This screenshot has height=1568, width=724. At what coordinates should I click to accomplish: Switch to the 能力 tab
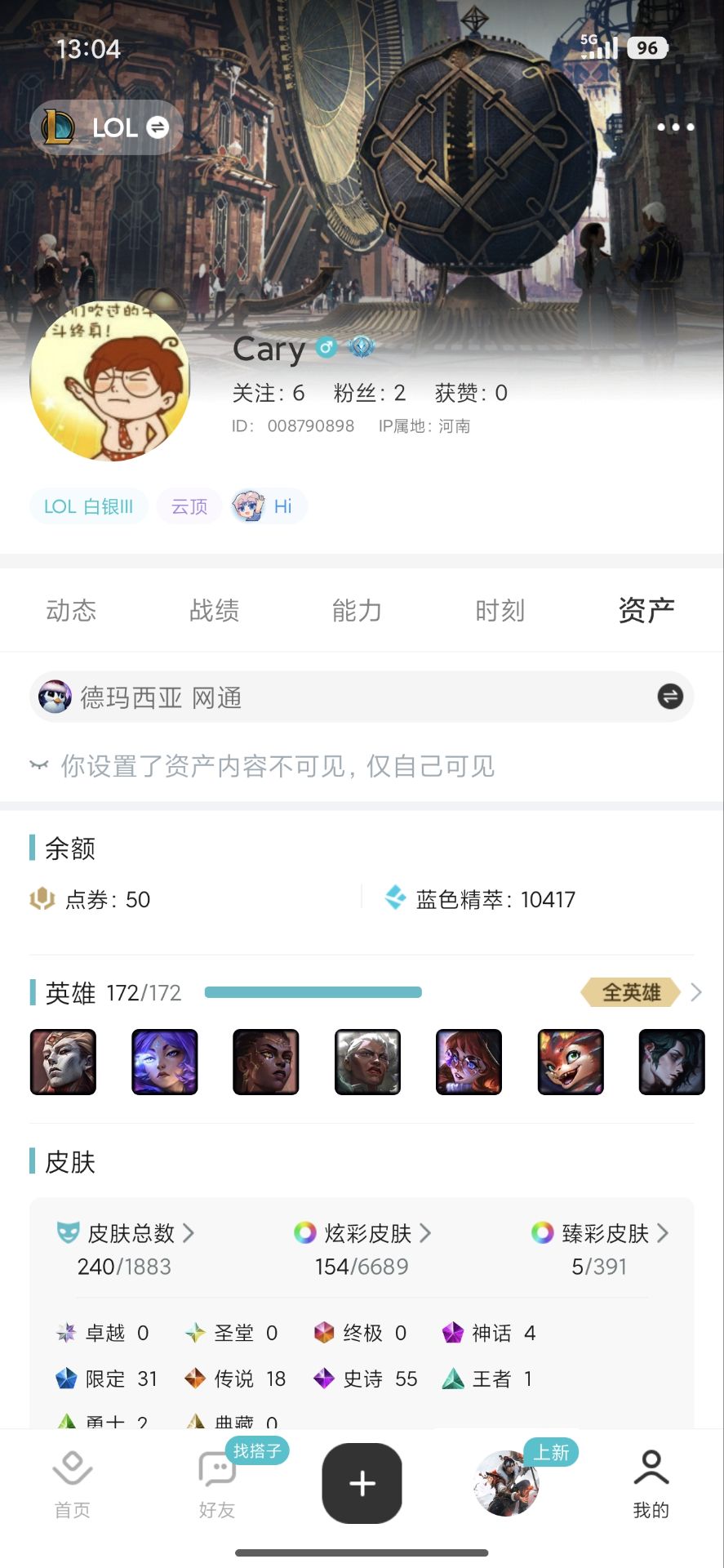point(357,610)
